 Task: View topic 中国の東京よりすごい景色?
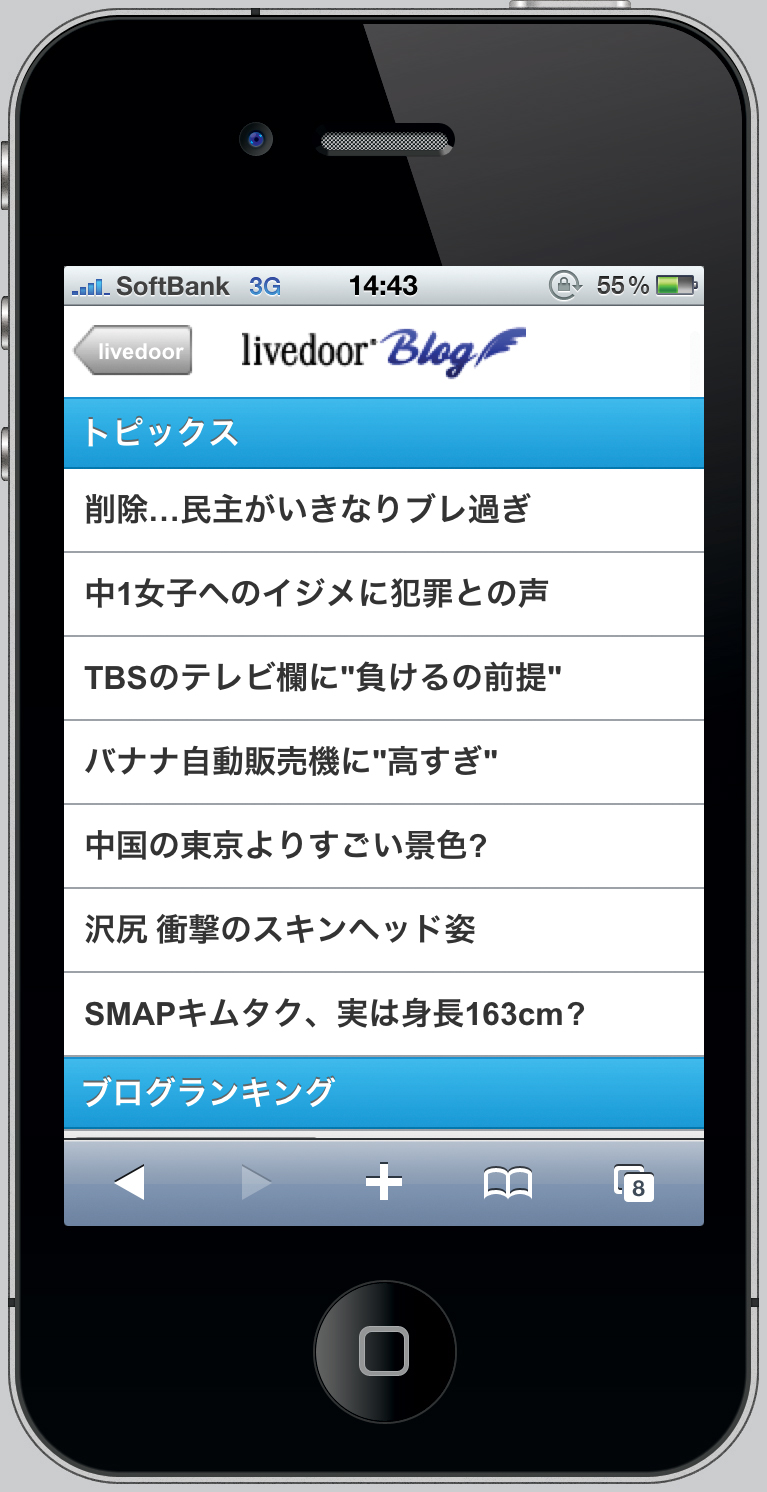[384, 846]
